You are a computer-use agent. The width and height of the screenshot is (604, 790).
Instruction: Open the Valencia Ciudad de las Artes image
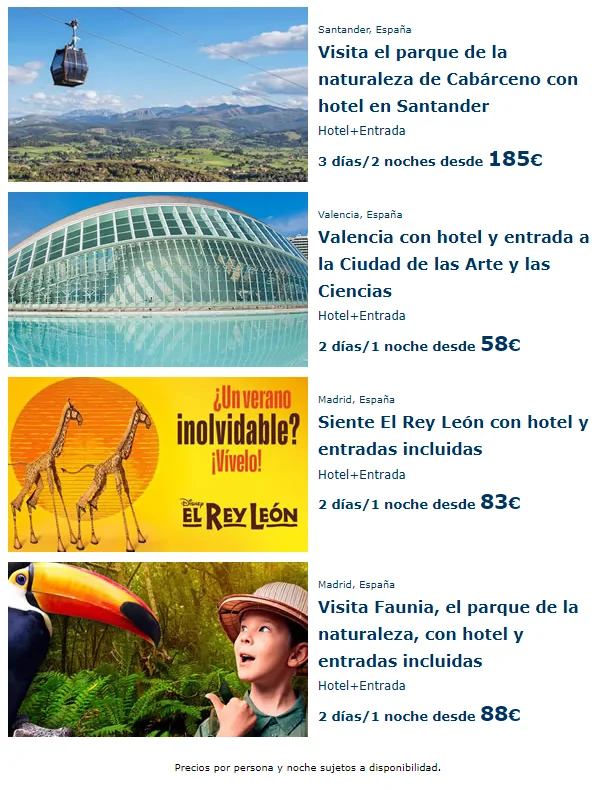(x=158, y=279)
